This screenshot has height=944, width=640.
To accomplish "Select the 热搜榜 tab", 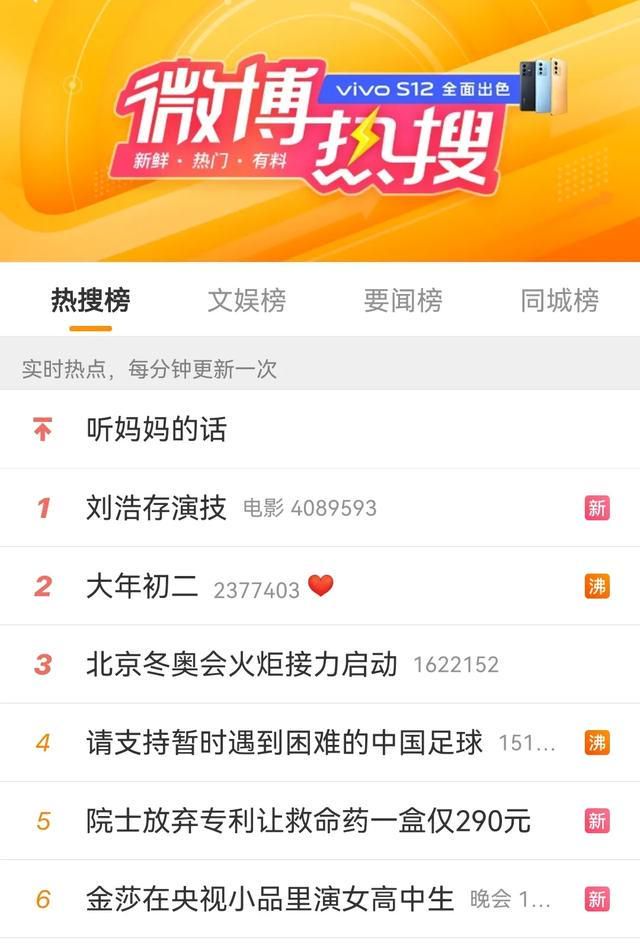I will click(90, 300).
